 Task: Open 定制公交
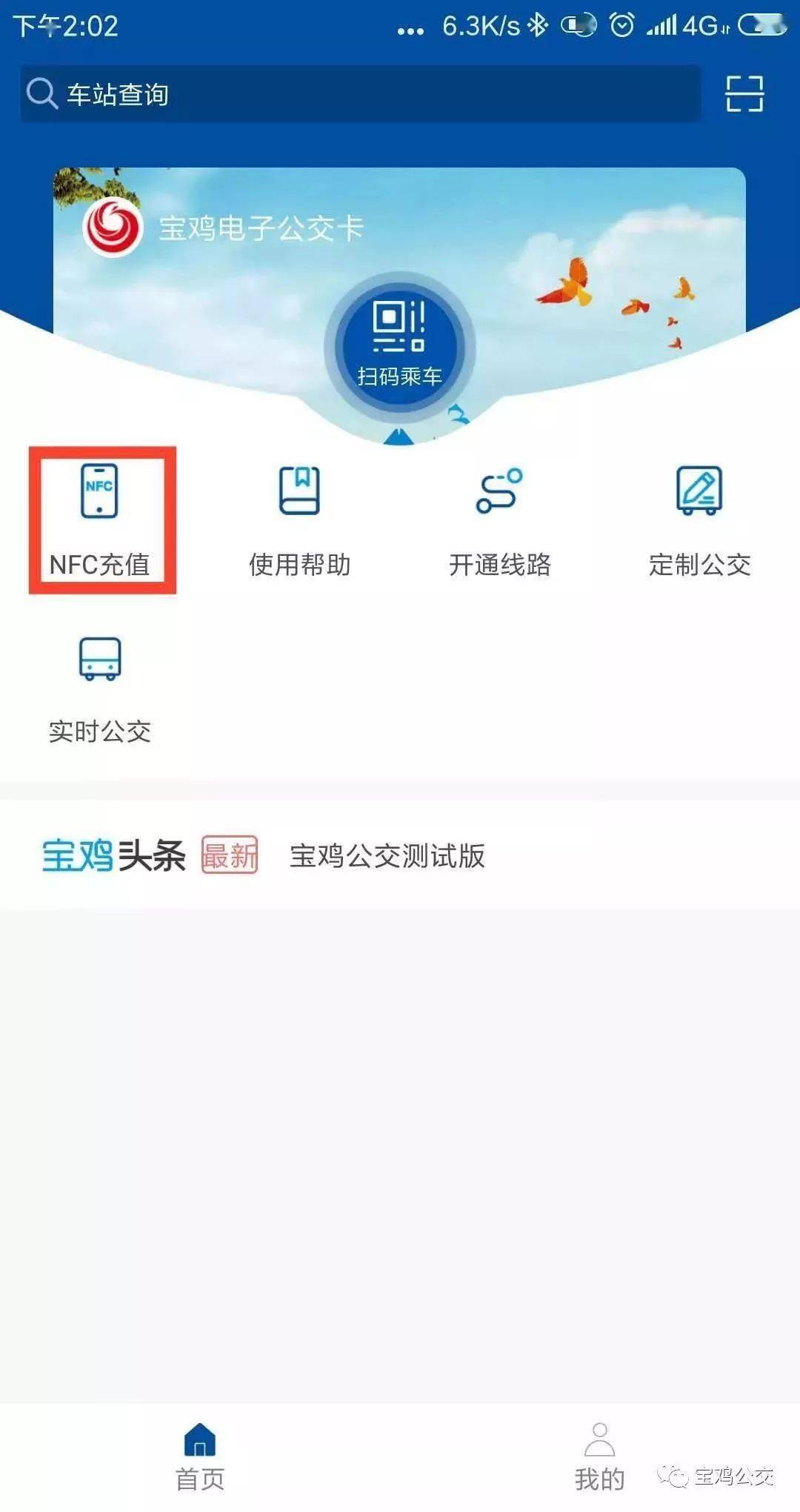(x=699, y=520)
